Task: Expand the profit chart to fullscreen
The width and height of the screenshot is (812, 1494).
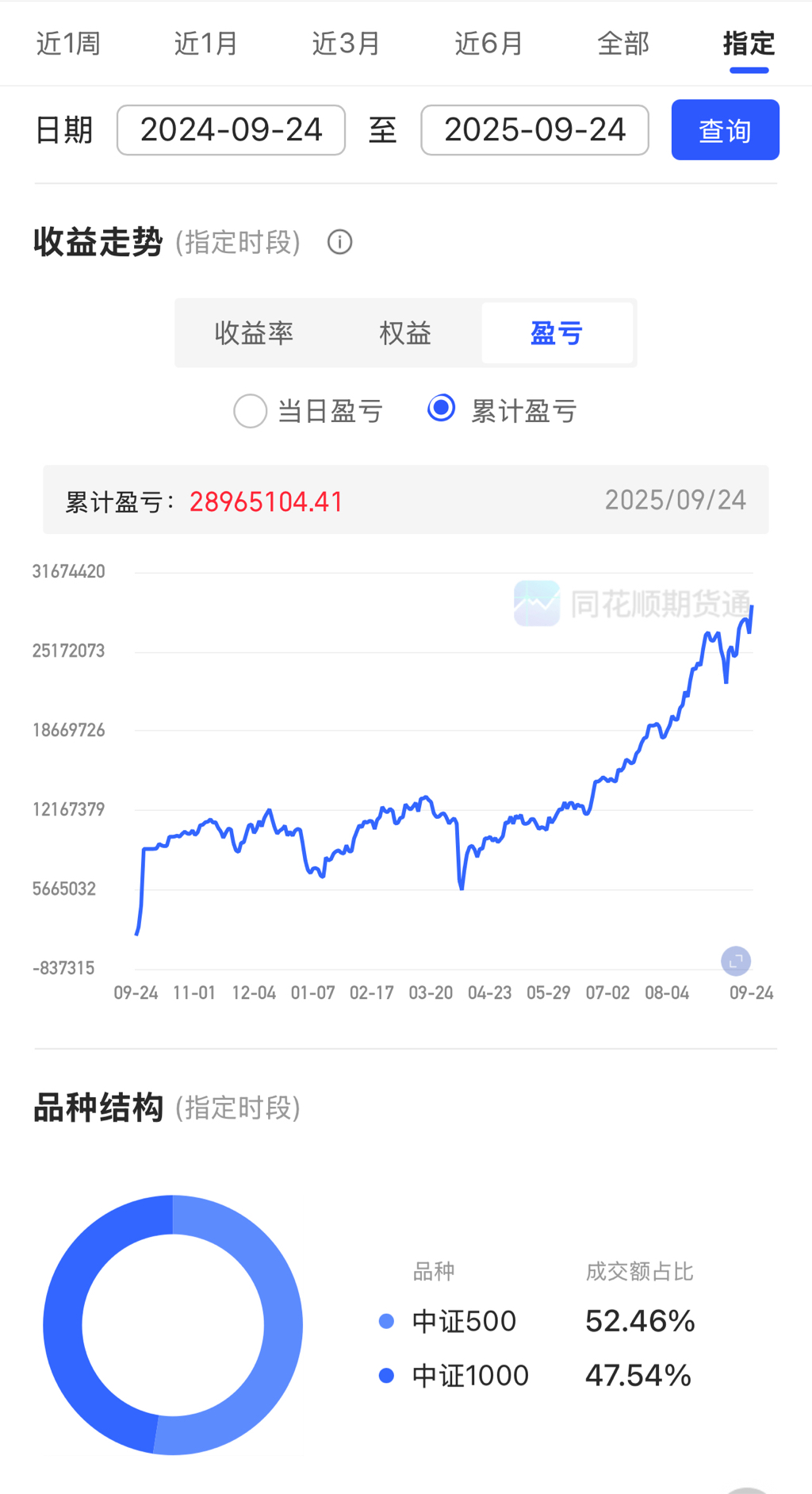Action: (736, 961)
